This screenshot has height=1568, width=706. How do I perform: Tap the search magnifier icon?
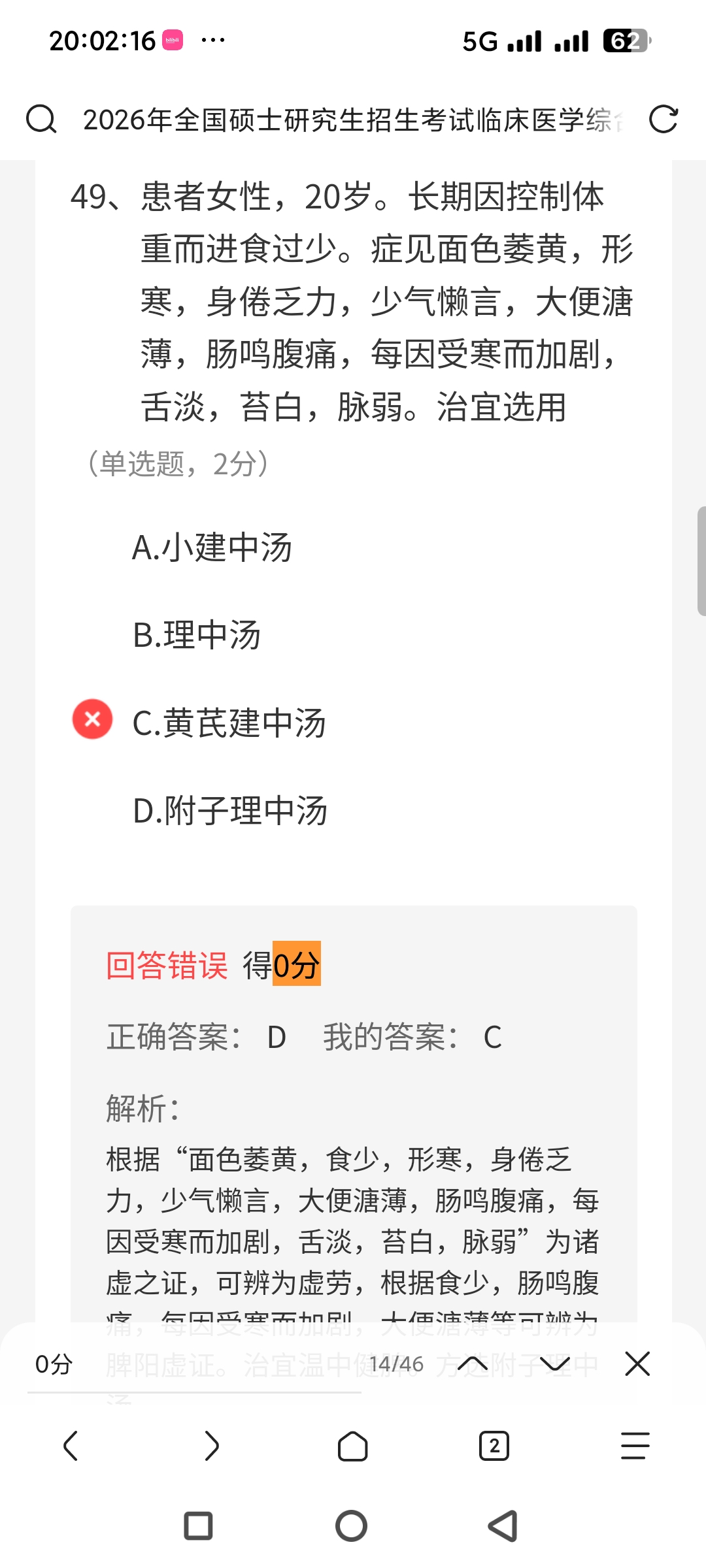(x=41, y=120)
